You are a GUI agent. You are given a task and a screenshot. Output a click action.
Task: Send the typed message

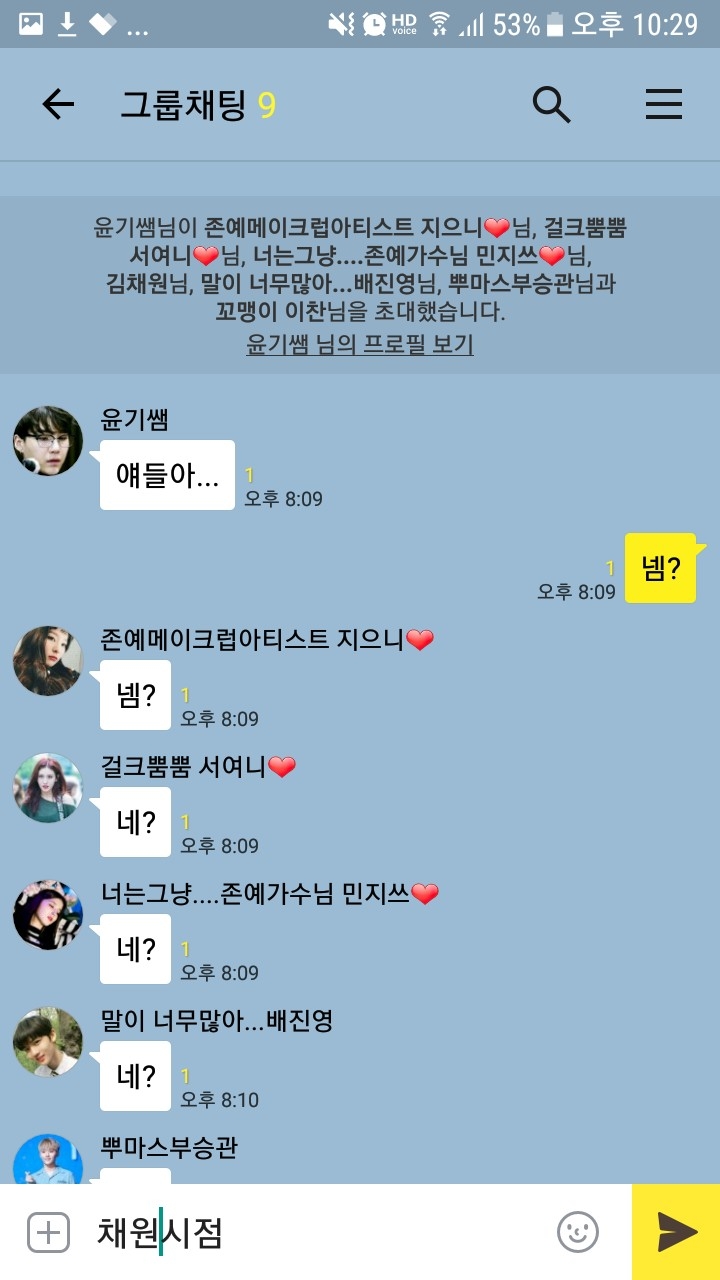[x=676, y=1232]
